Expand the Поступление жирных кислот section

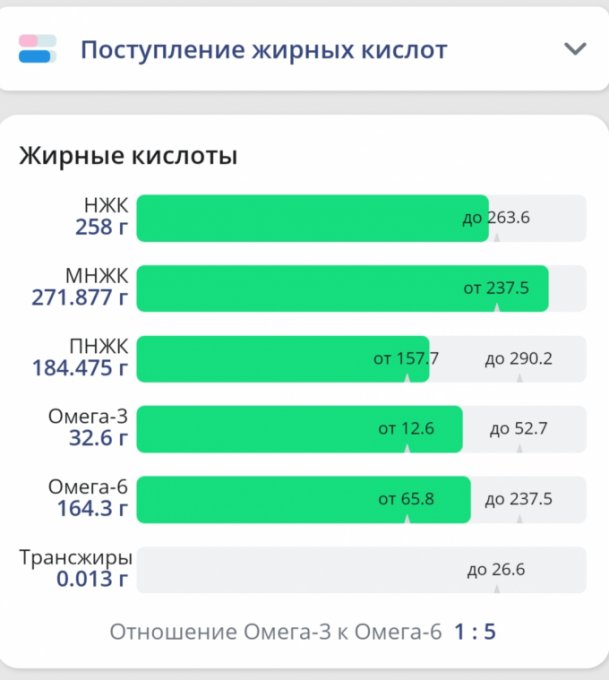pos(574,49)
